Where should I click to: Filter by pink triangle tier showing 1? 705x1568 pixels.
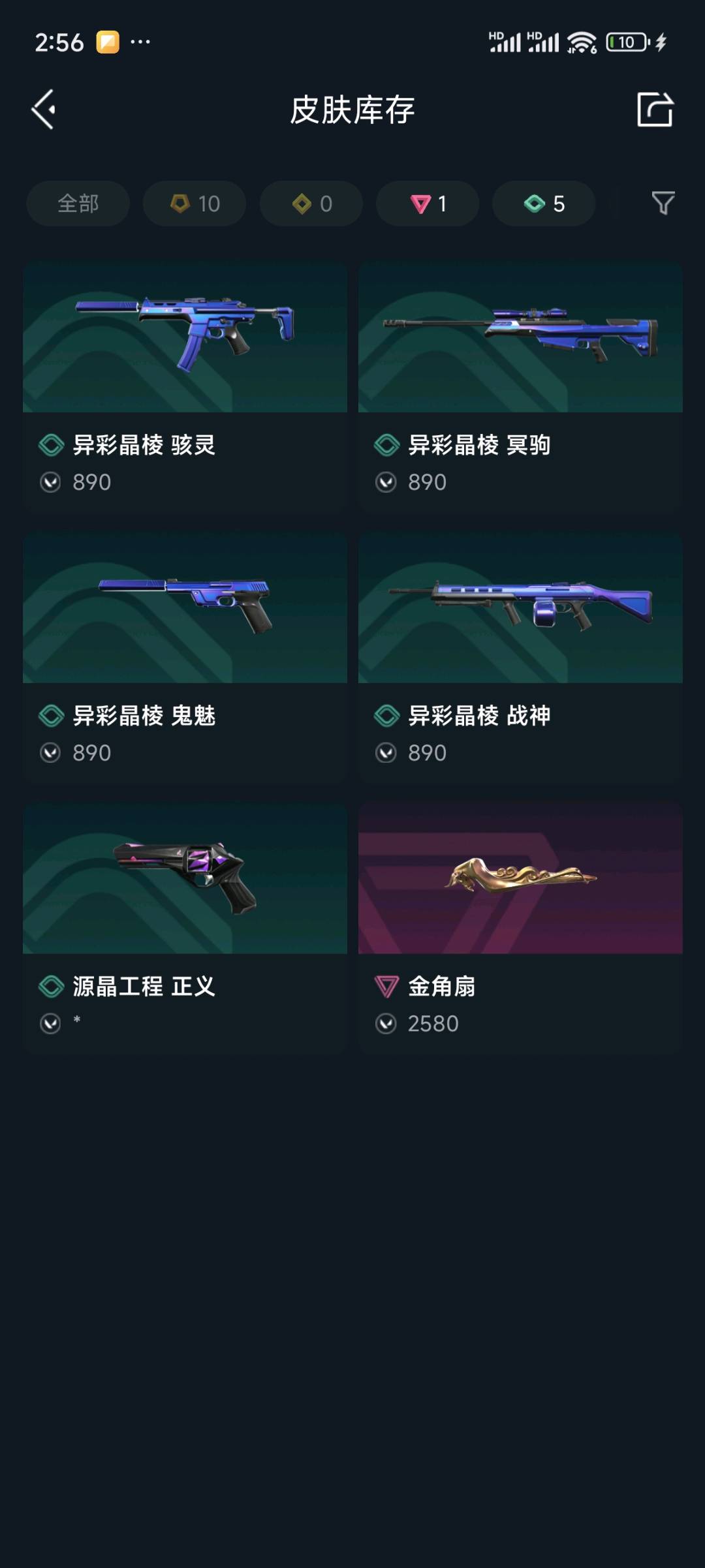pyautogui.click(x=428, y=204)
